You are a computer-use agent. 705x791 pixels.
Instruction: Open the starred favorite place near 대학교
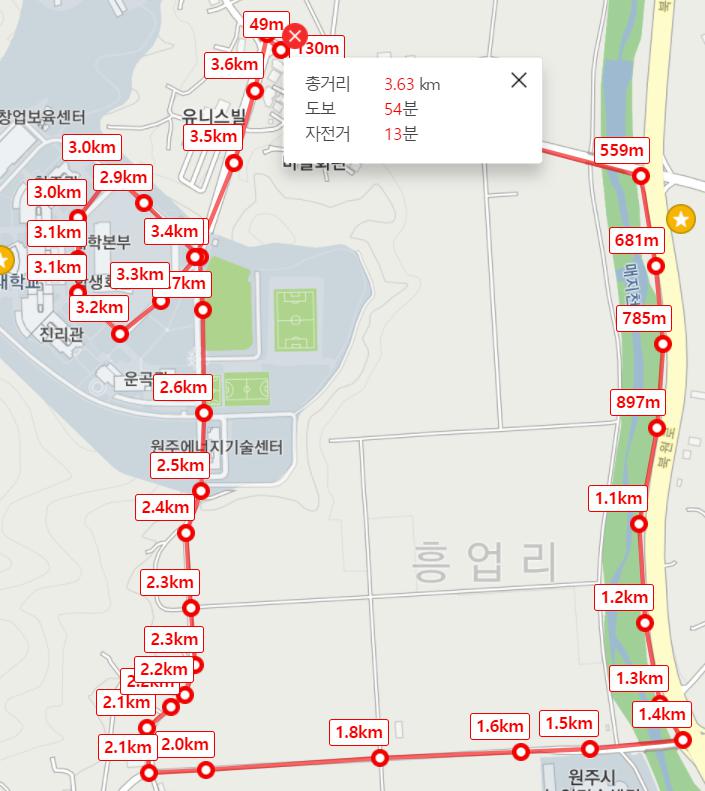click(3, 260)
